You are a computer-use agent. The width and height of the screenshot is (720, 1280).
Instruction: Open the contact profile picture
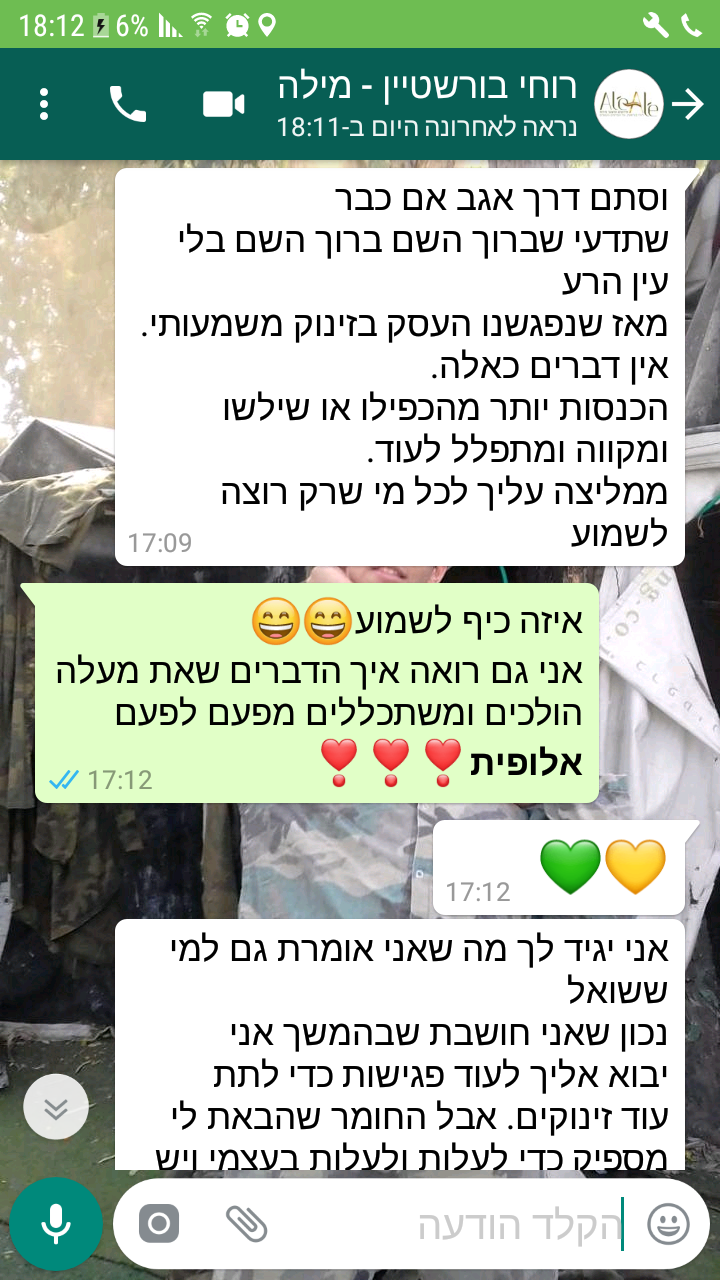pyautogui.click(x=628, y=104)
